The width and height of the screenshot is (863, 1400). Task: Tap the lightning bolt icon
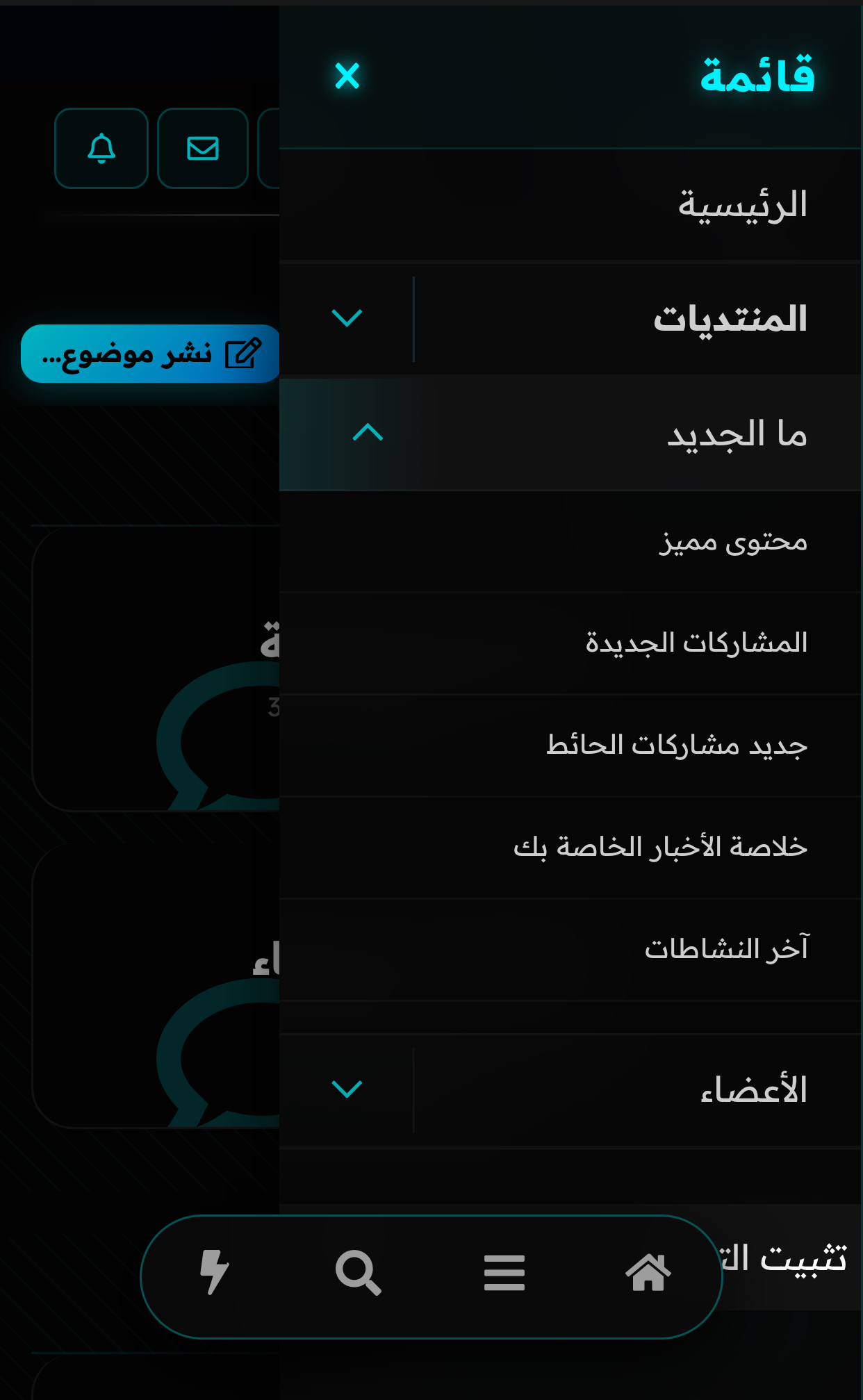(214, 1273)
